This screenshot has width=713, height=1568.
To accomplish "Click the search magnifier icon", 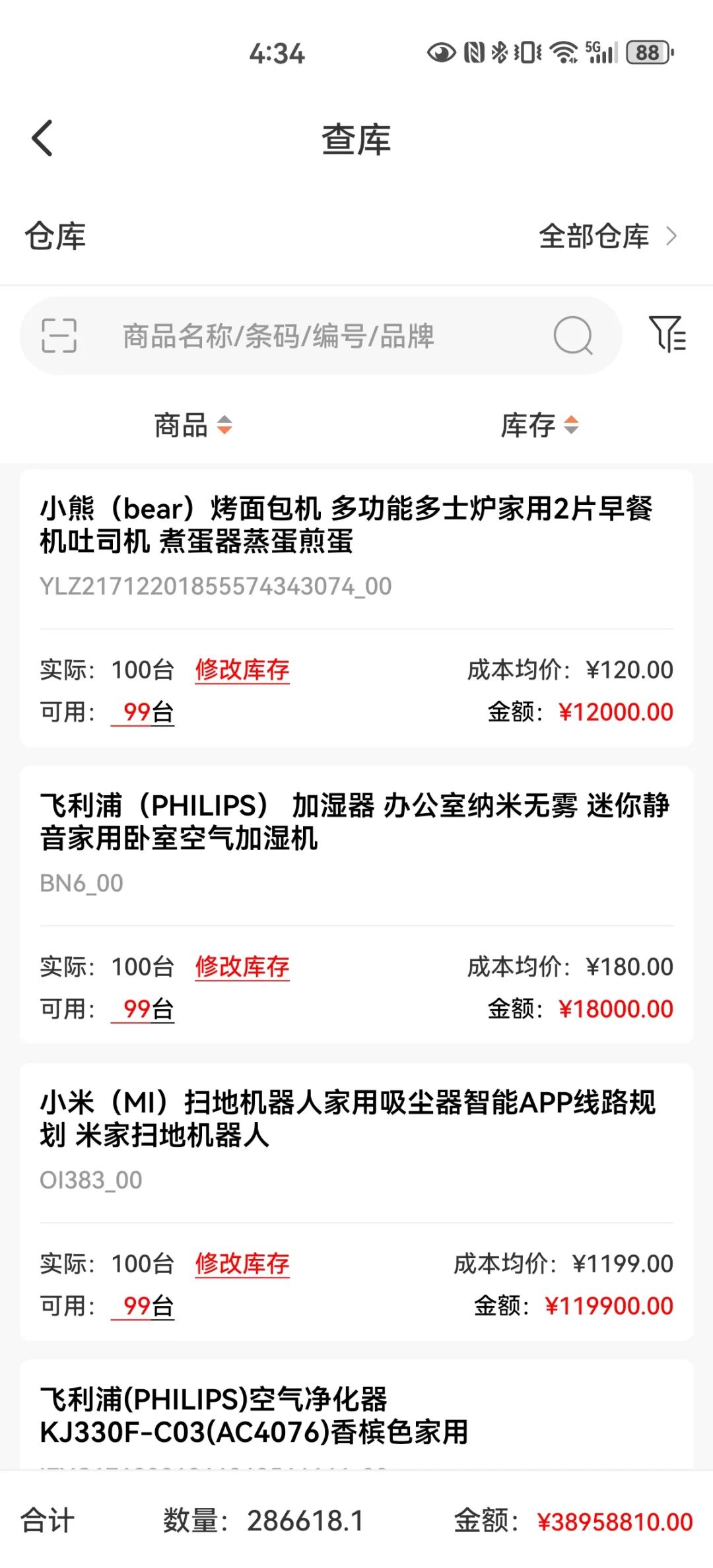I will pos(573,337).
